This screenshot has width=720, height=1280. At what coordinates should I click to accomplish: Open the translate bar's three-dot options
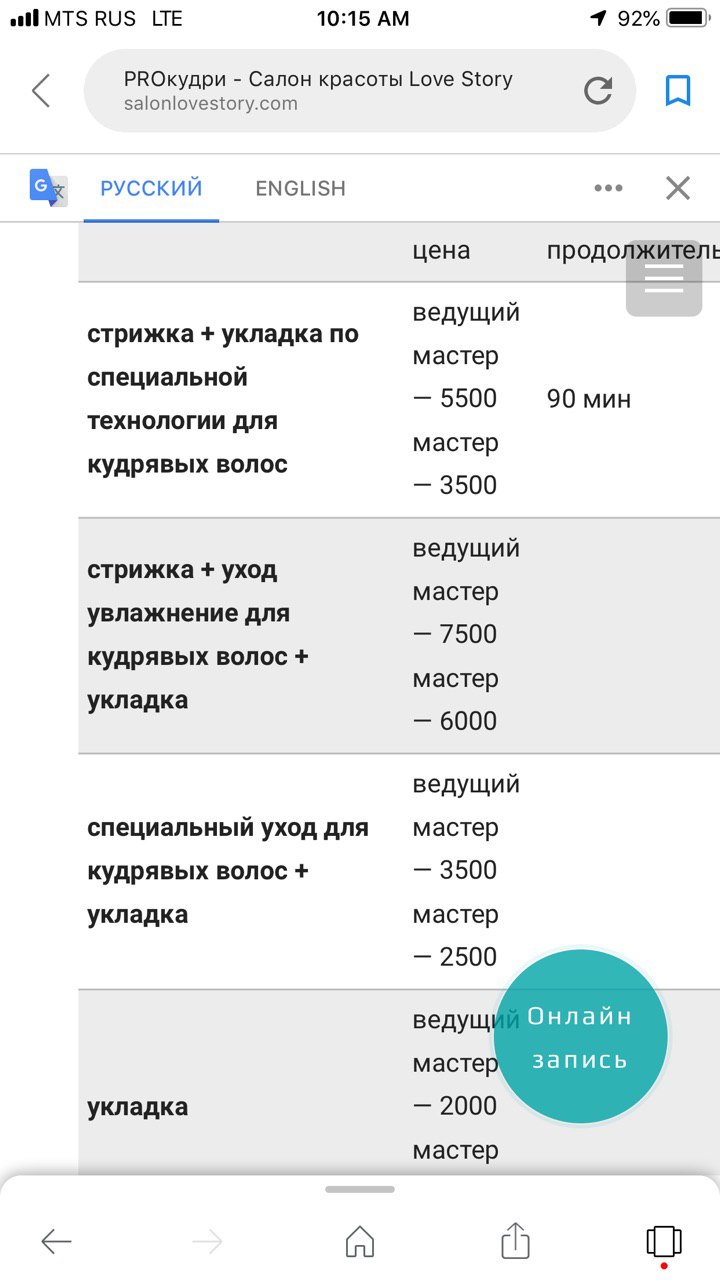(608, 188)
